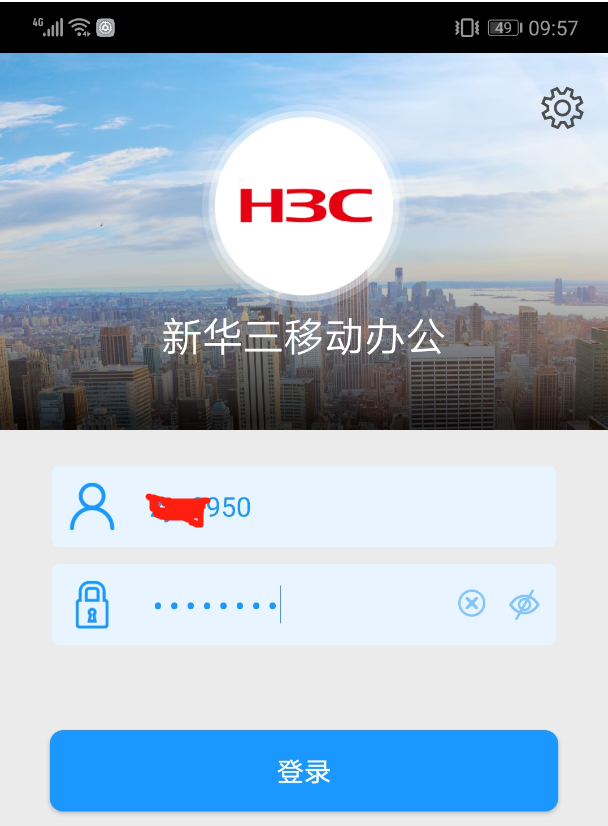Focus the password input field

click(300, 605)
